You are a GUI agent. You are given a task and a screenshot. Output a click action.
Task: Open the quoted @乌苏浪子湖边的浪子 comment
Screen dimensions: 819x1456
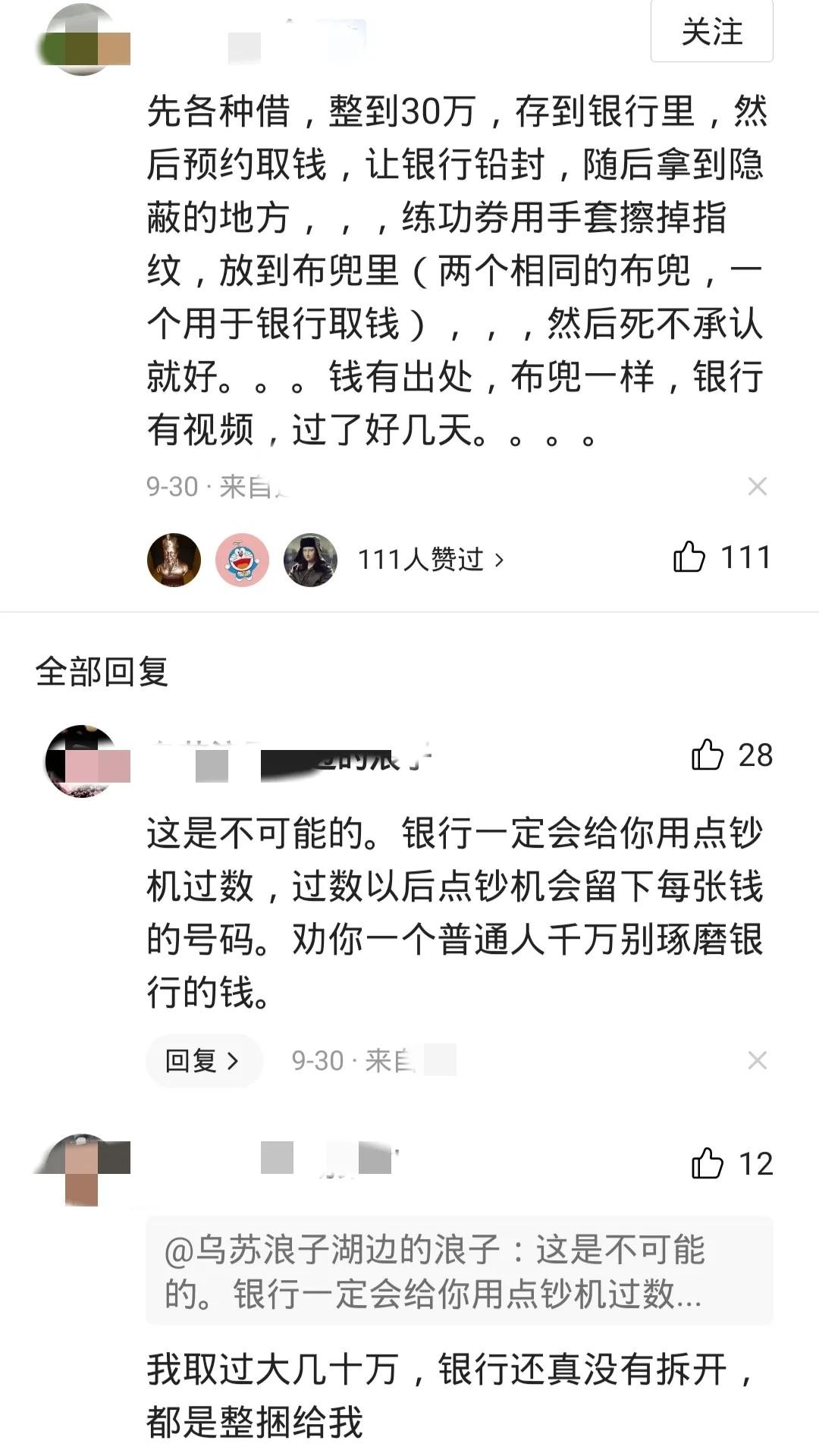click(x=459, y=1271)
